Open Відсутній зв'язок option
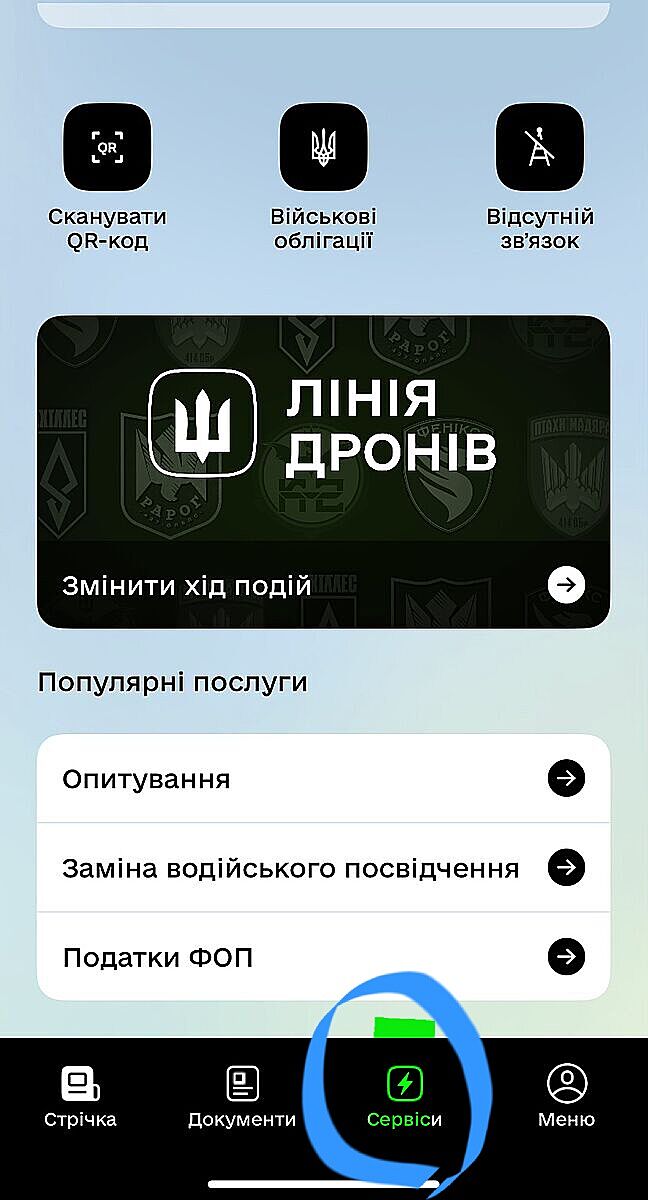Image resolution: width=648 pixels, height=1200 pixels. coord(540,148)
